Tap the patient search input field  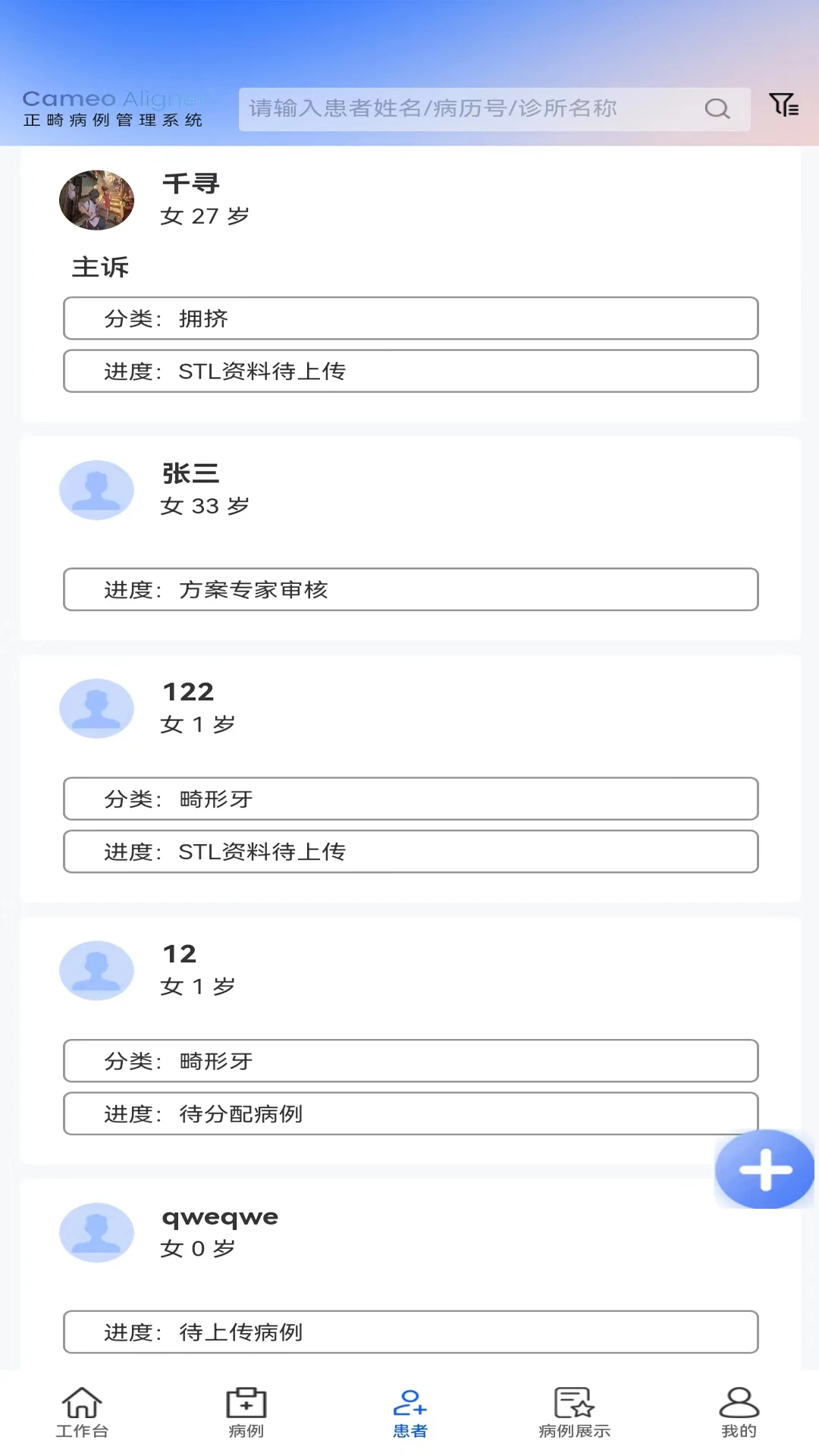(x=470, y=108)
